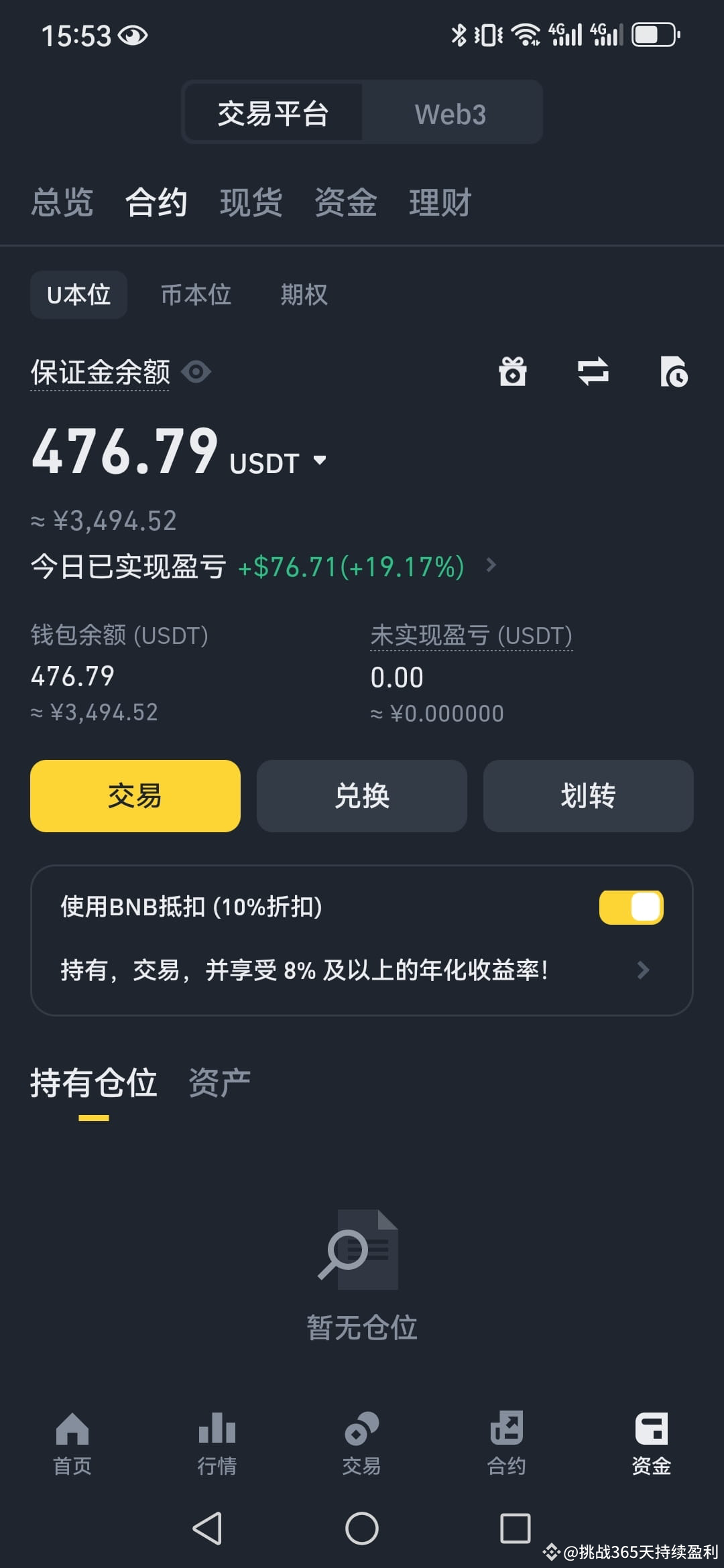Click the 划转 transfer button
Image resolution: width=724 pixels, height=1568 pixels.
click(588, 797)
